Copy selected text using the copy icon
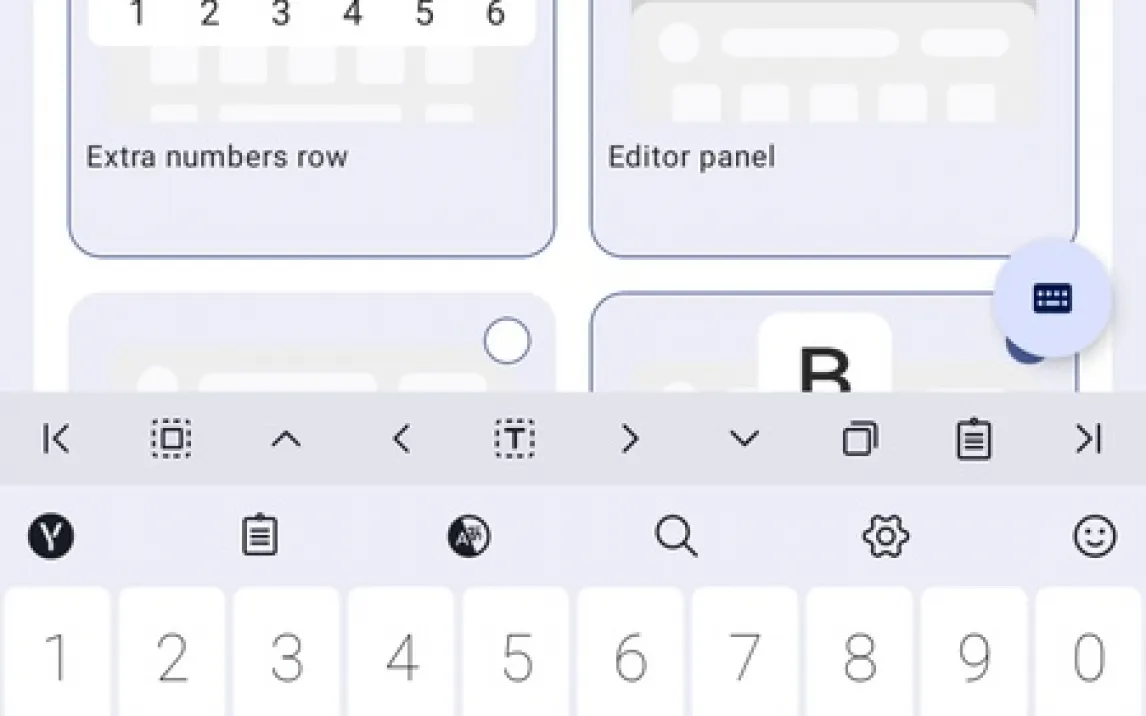1146x716 pixels. click(x=859, y=439)
